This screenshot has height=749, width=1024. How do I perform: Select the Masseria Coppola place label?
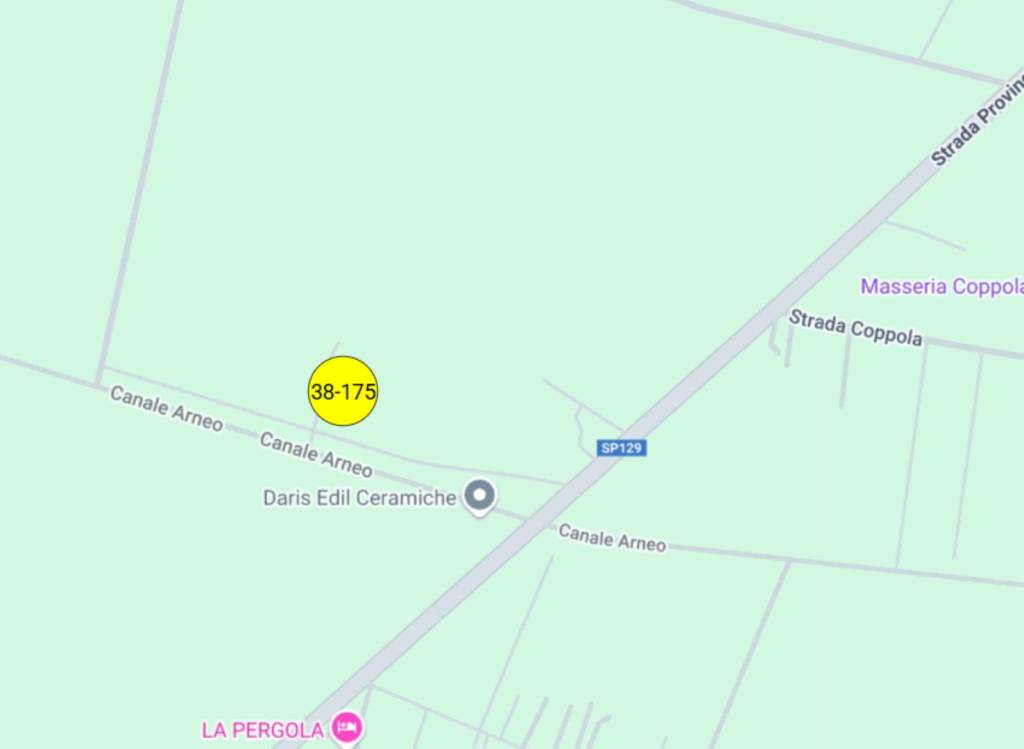coord(941,287)
